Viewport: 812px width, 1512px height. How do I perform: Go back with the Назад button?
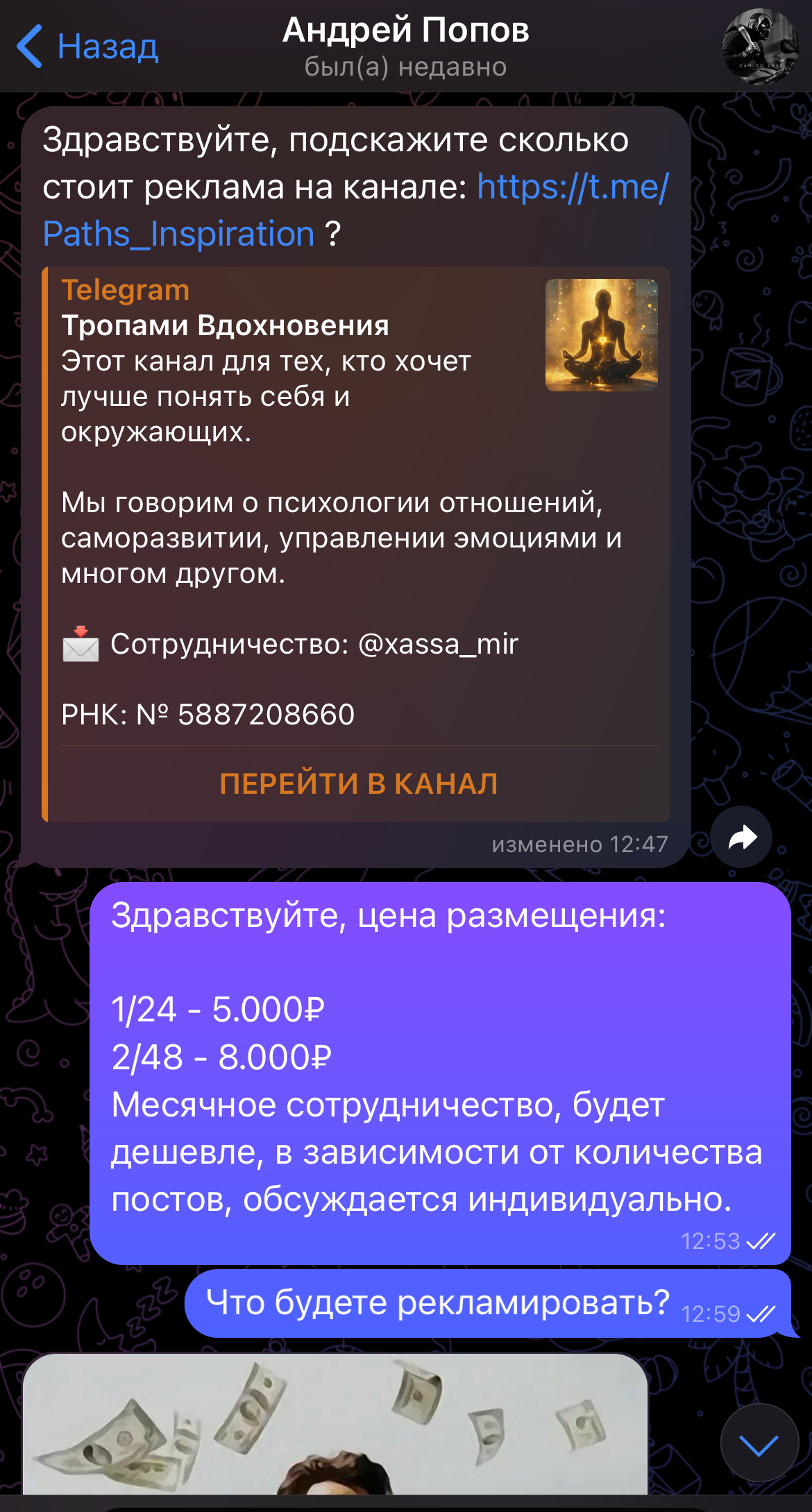click(87, 46)
